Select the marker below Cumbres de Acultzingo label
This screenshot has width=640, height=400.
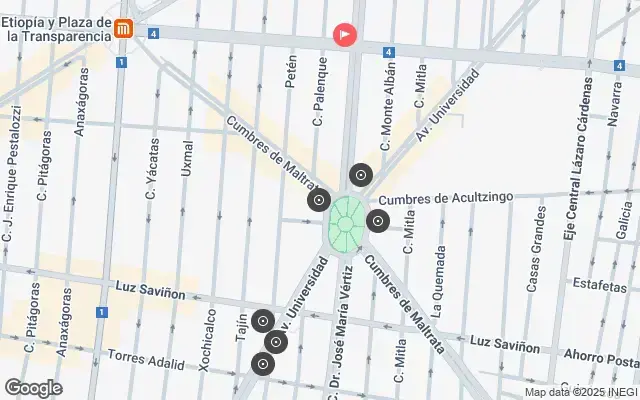click(377, 221)
